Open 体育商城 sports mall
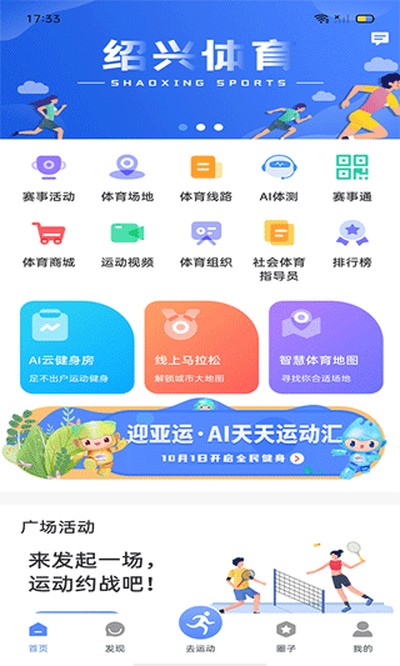Viewport: 400px width, 666px height. click(48, 245)
